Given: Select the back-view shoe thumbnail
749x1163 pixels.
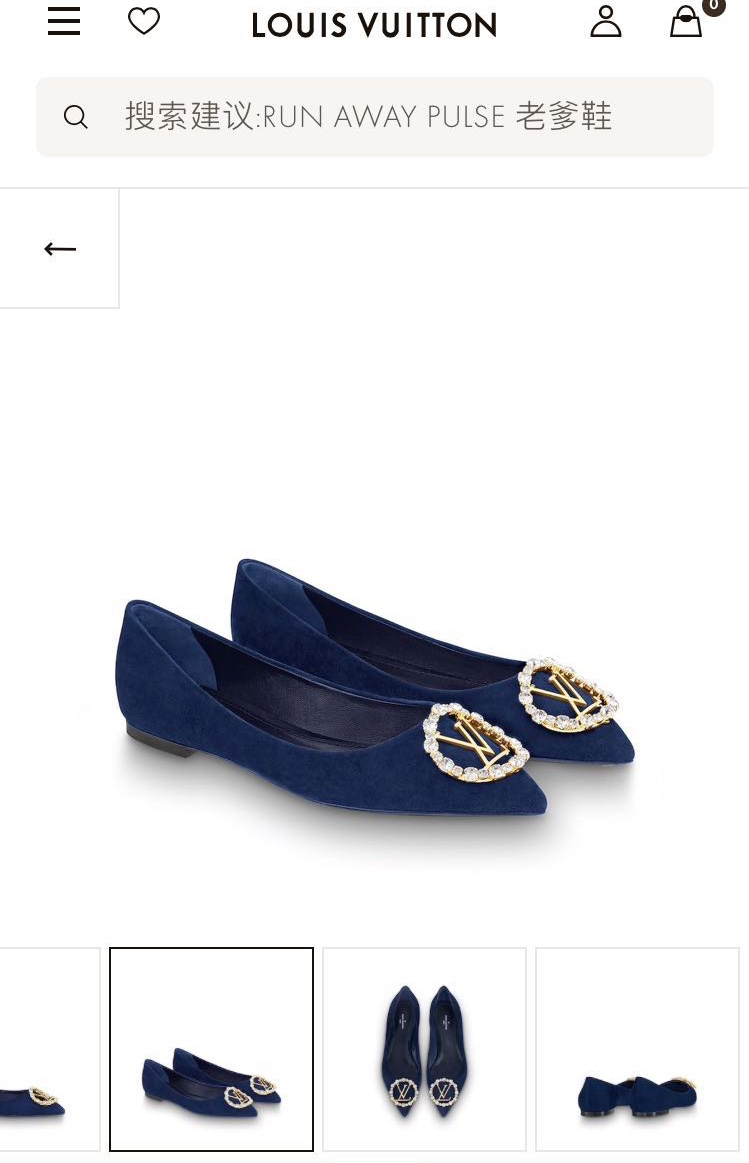Looking at the screenshot, I should point(637,1049).
